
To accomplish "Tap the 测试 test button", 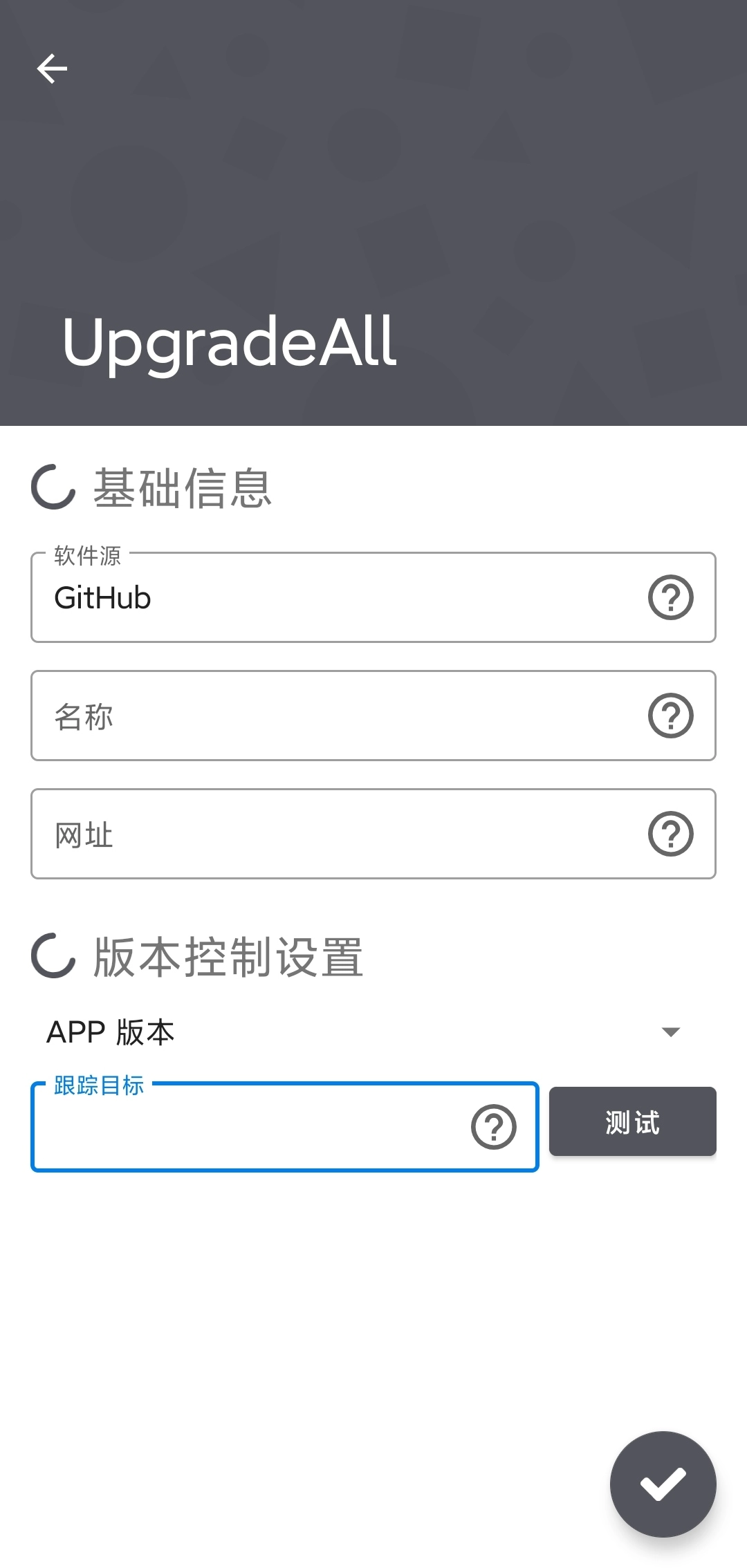I will (632, 1121).
